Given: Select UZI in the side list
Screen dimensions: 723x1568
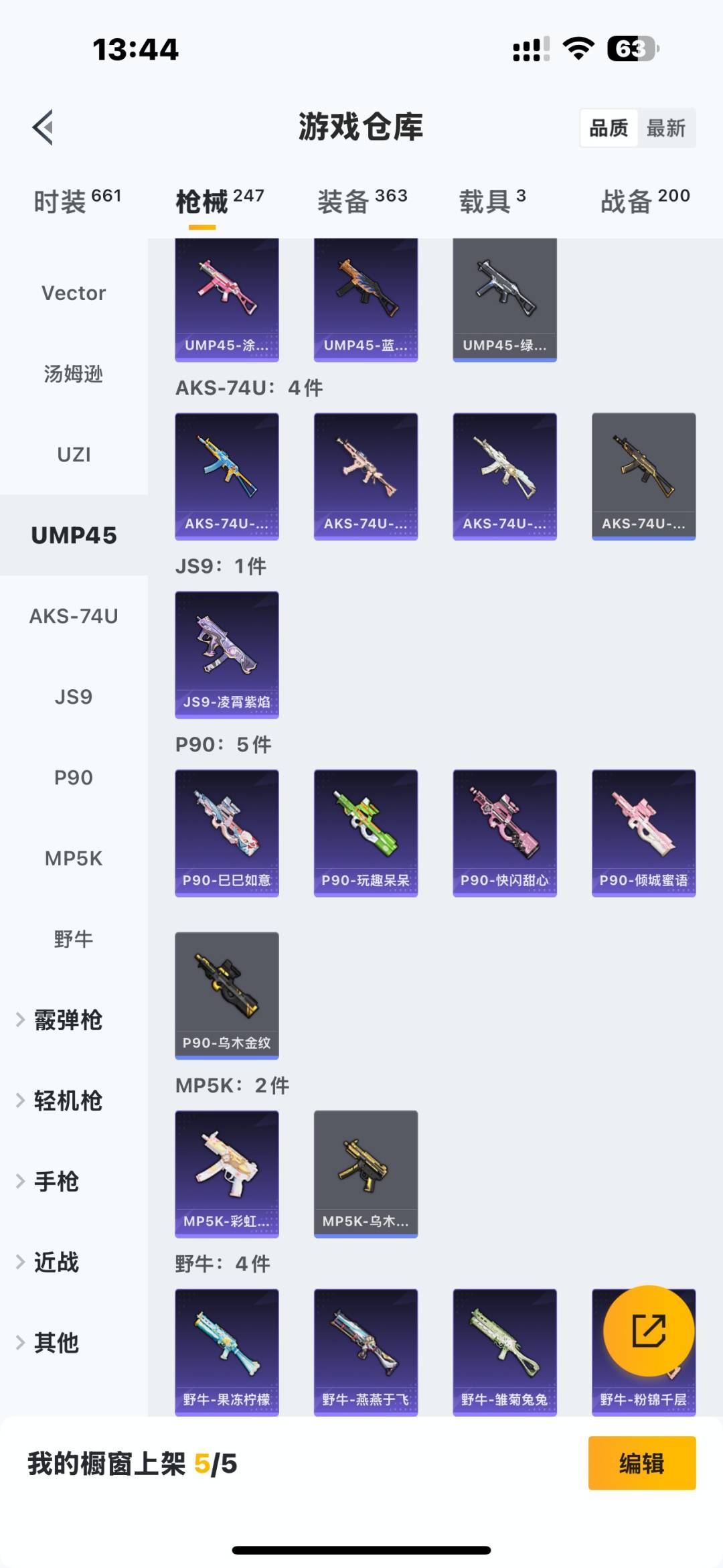Looking at the screenshot, I should coord(74,455).
